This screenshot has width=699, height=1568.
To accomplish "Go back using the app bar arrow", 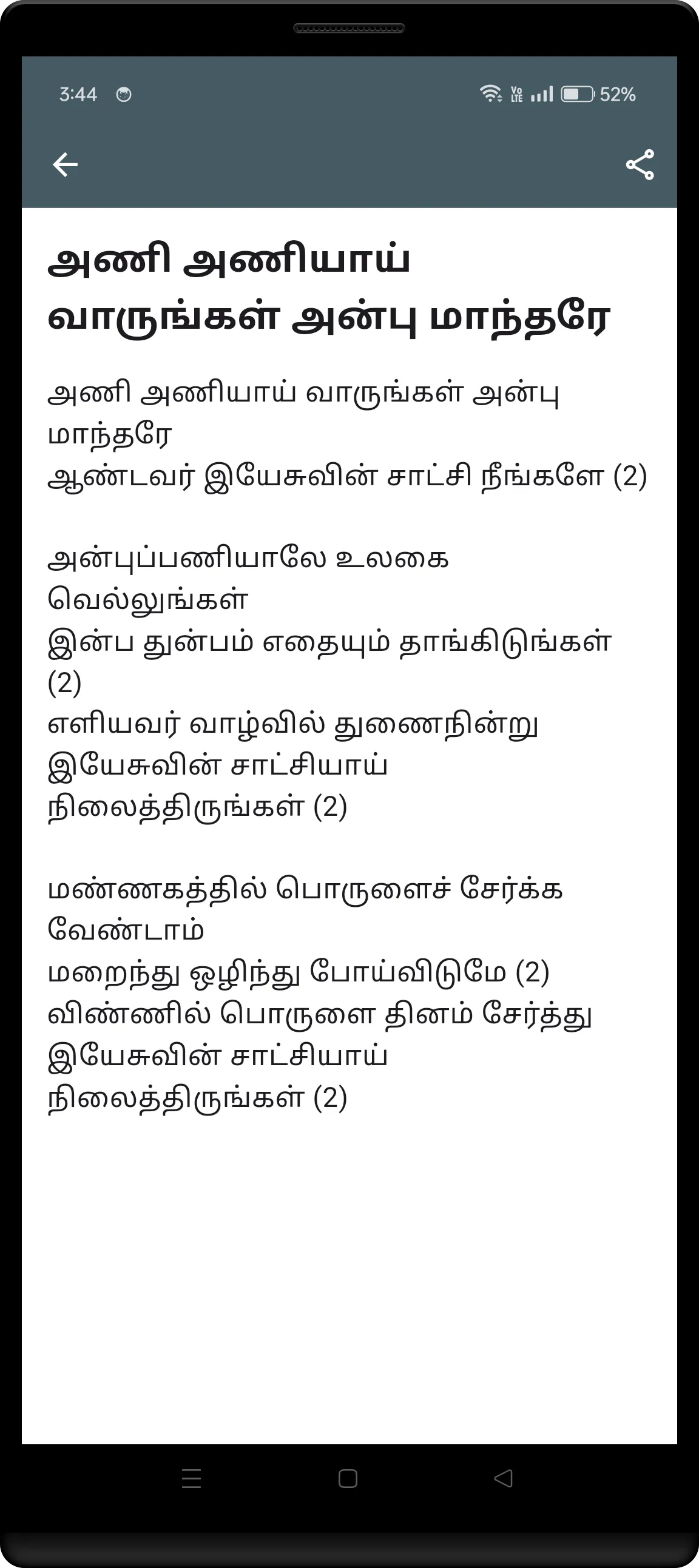I will pyautogui.click(x=65, y=164).
